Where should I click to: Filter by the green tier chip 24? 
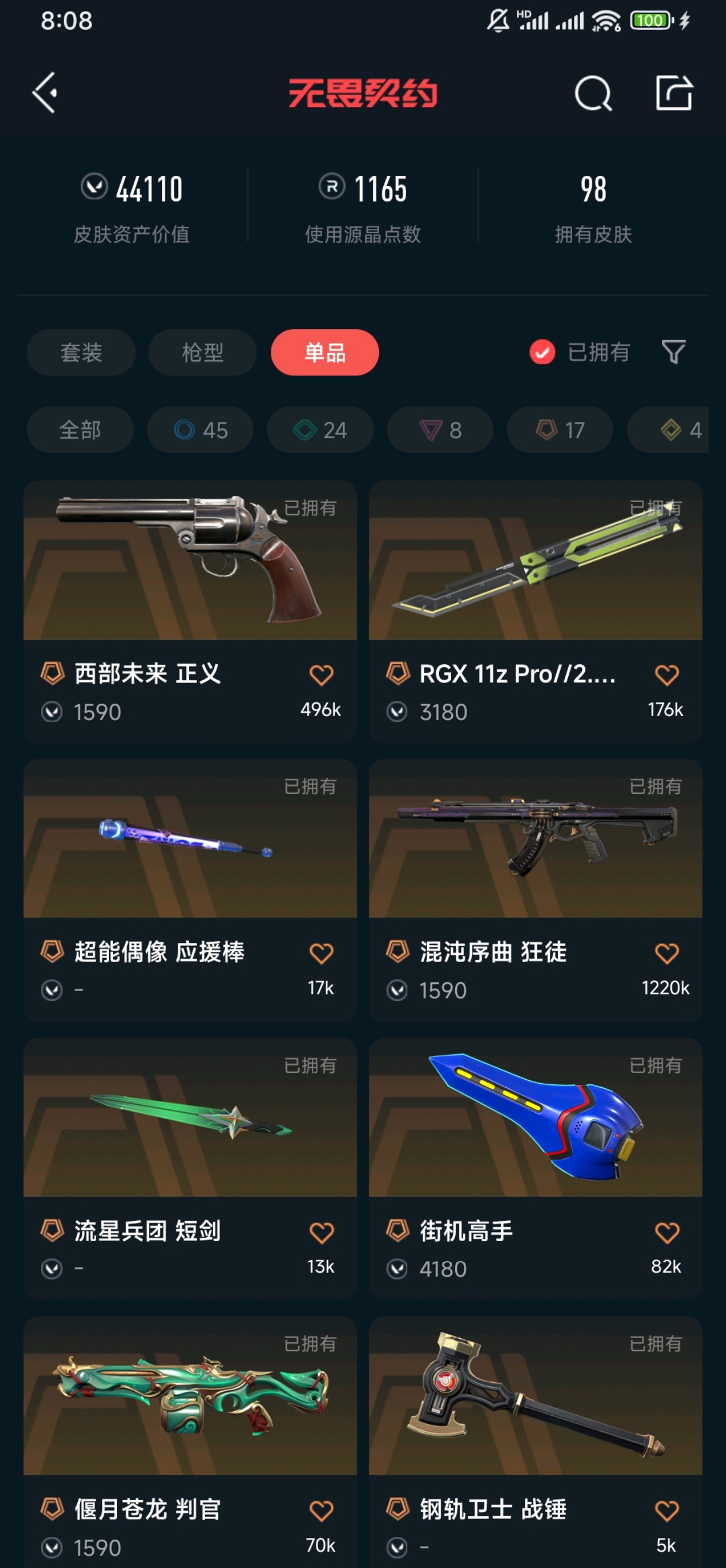coord(320,431)
